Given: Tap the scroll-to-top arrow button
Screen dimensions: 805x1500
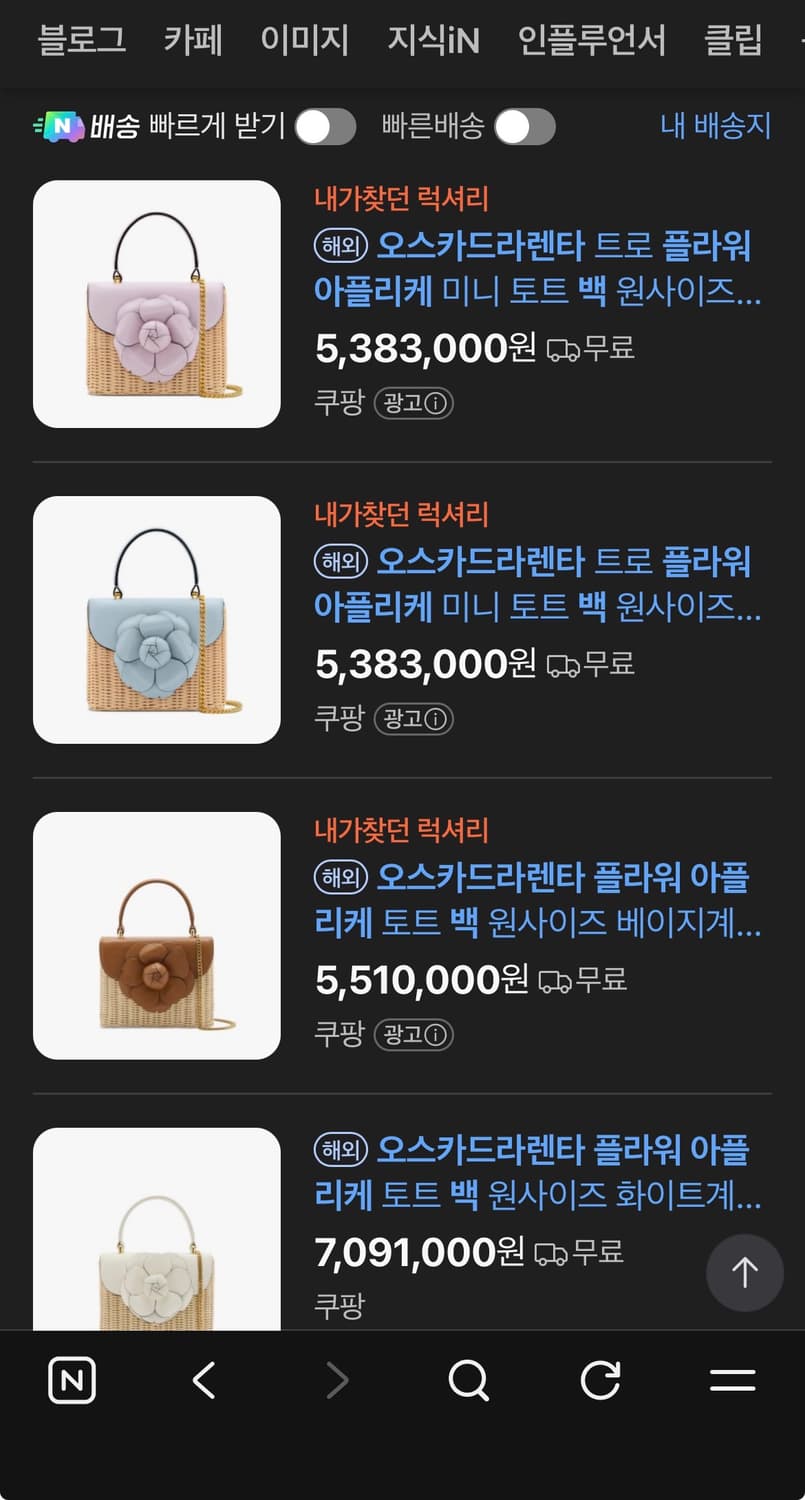Looking at the screenshot, I should 744,1272.
